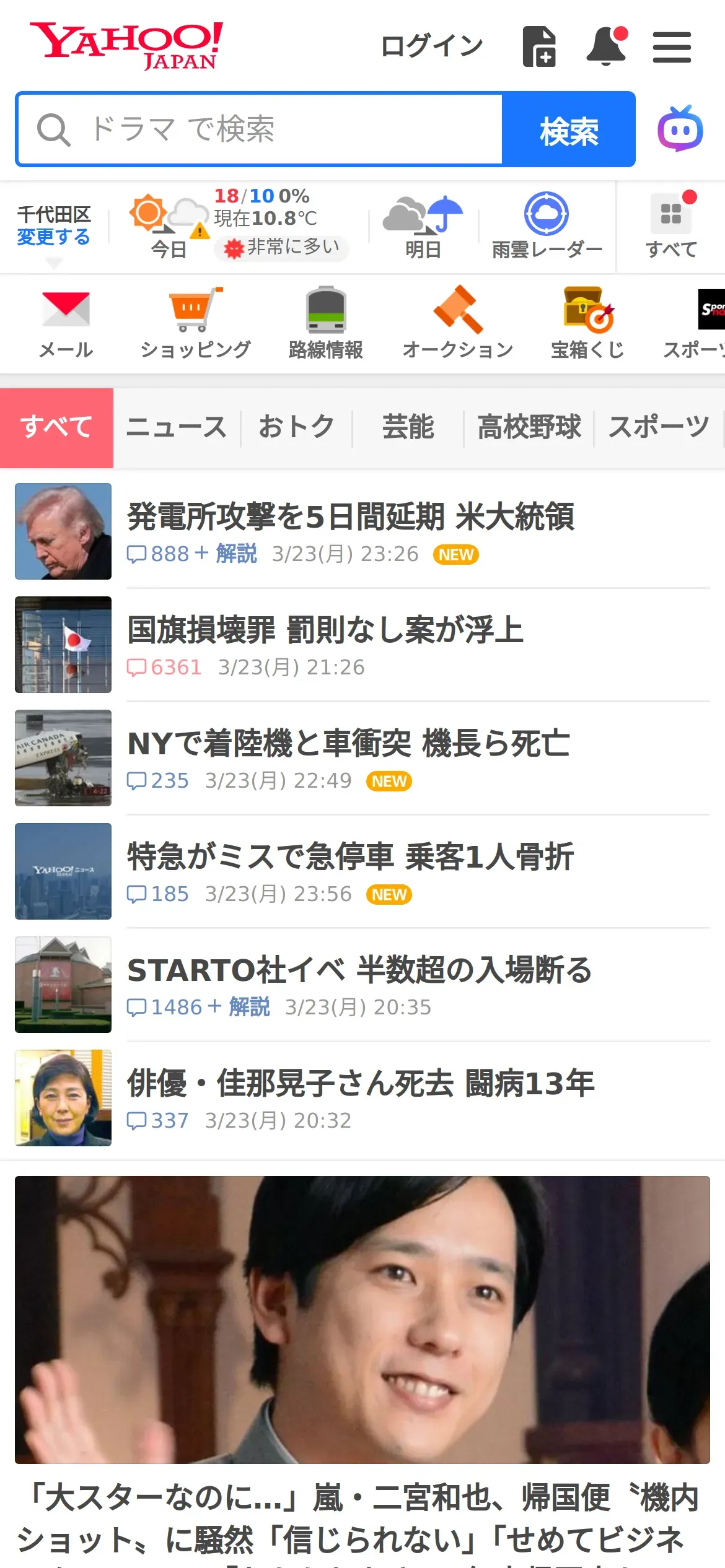The height and width of the screenshot is (1568, 725).
Task: Select the 高校野球 tab
Action: point(529,427)
